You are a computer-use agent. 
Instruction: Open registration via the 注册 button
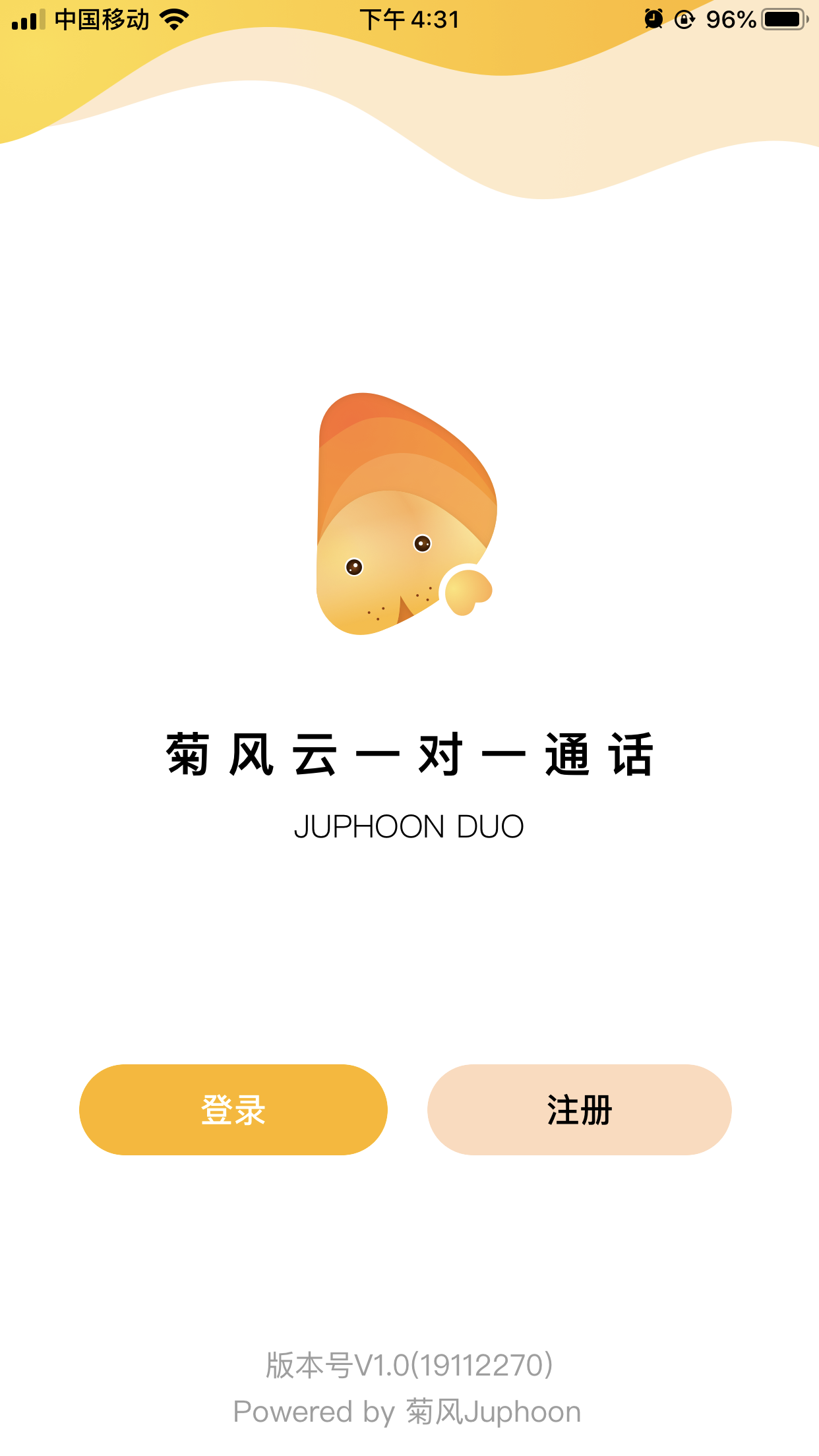coord(579,1109)
